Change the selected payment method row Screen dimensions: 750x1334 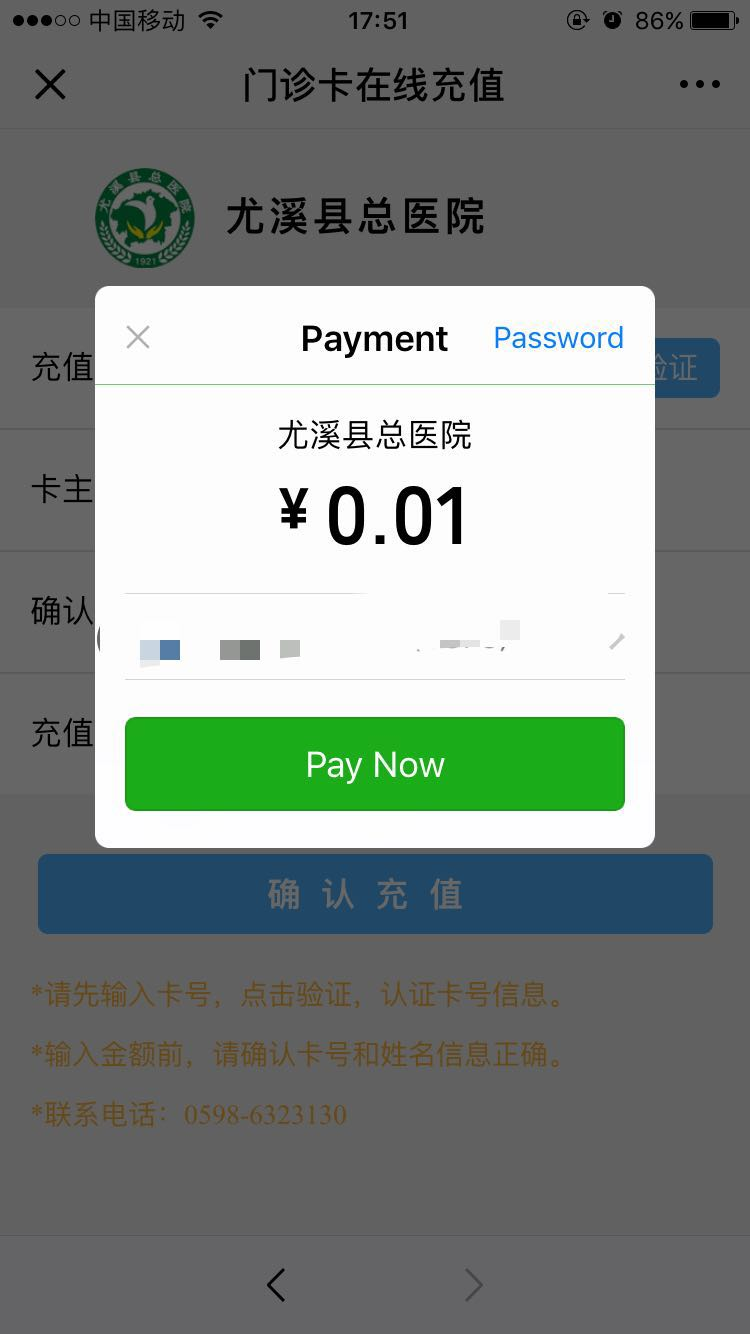pyautogui.click(x=374, y=640)
